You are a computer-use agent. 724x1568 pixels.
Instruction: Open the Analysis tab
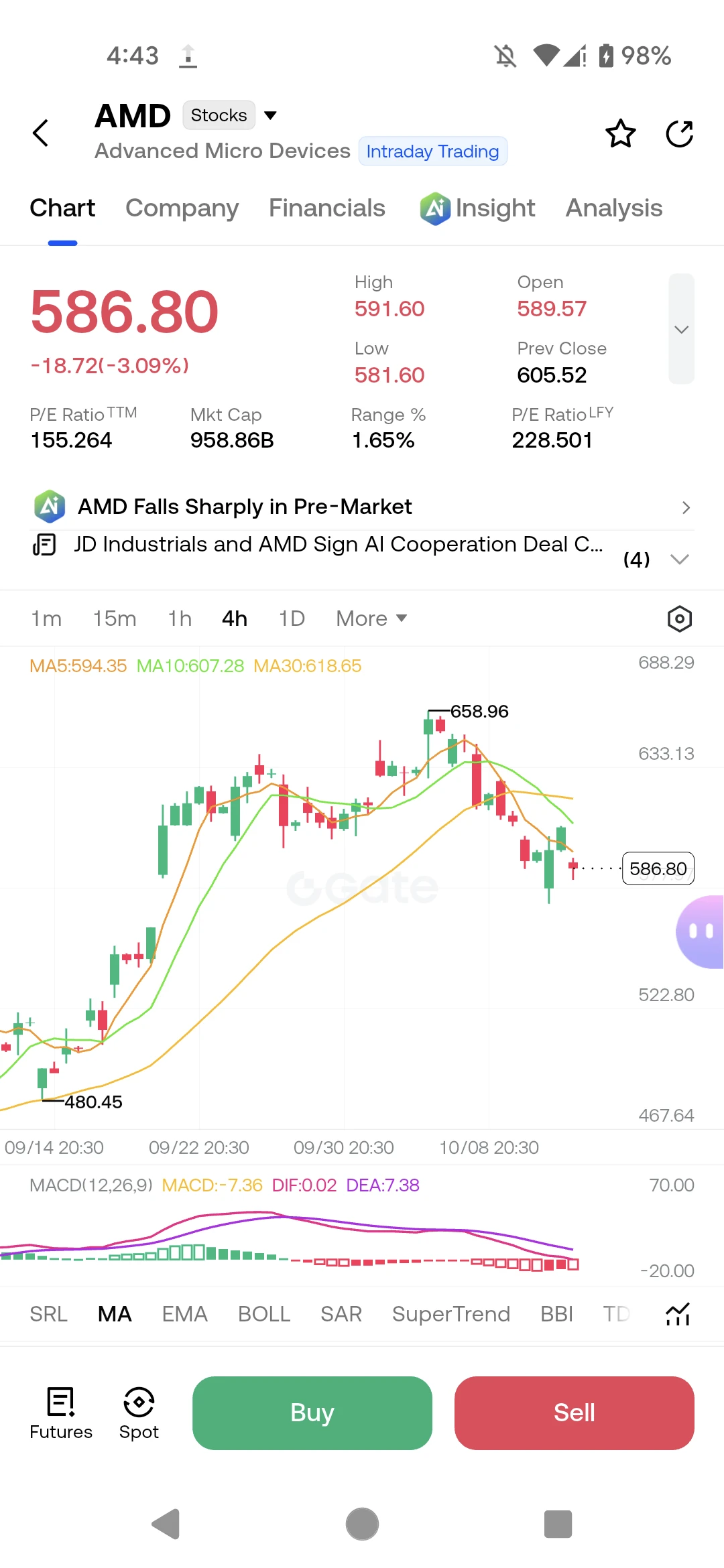(x=614, y=208)
